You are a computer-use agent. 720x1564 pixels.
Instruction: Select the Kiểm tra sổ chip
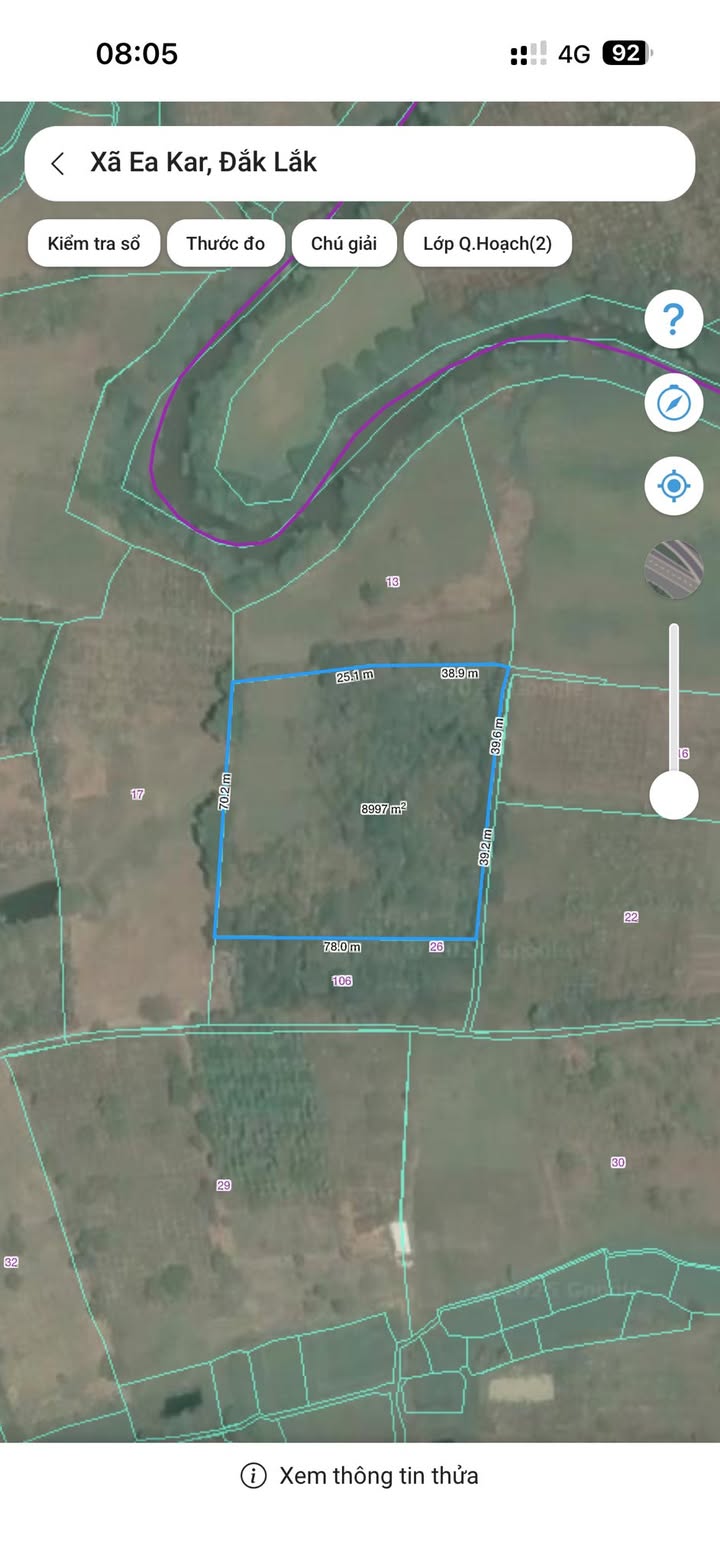pyautogui.click(x=94, y=243)
